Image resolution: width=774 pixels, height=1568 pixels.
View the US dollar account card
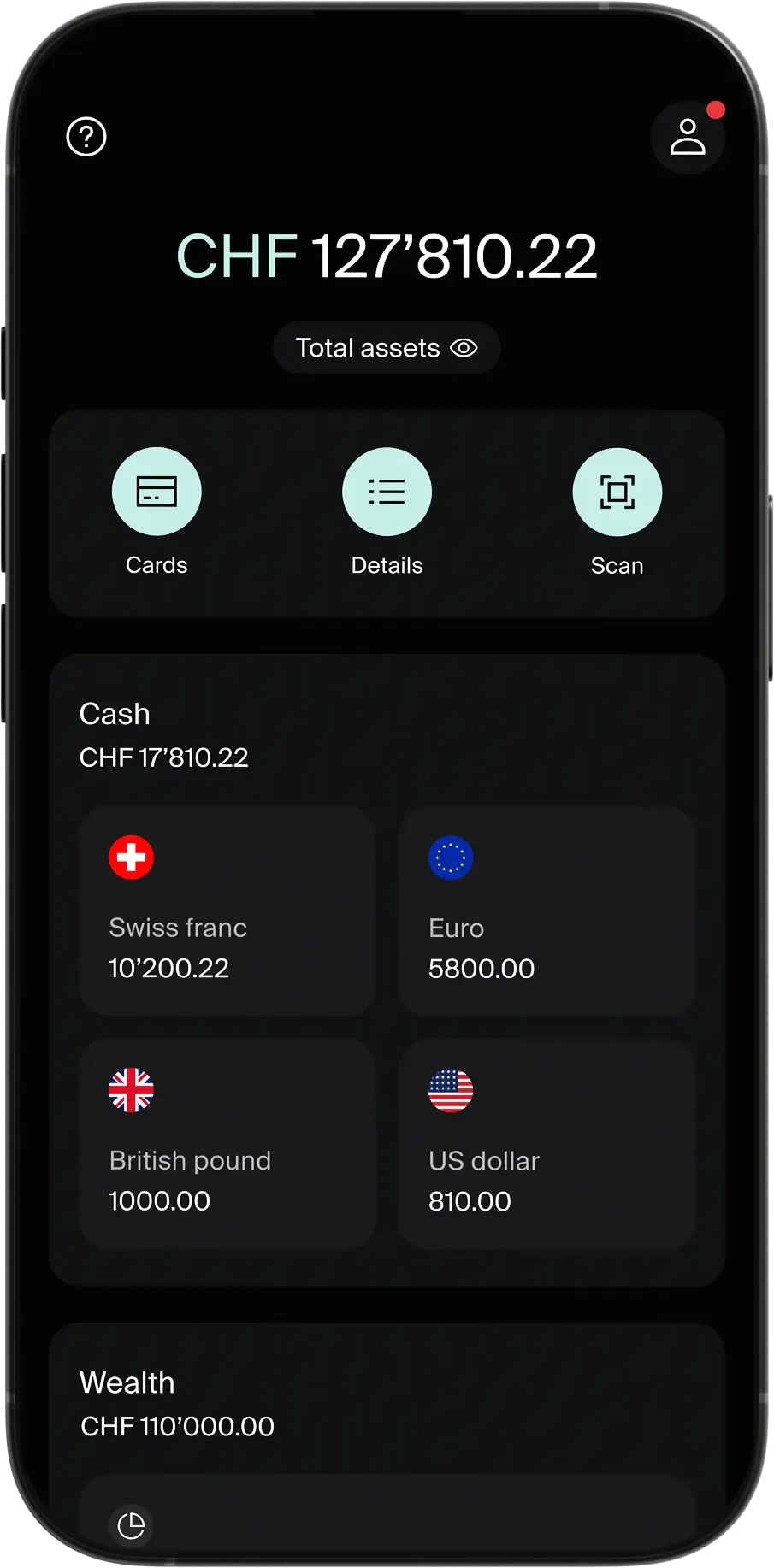(x=547, y=1144)
